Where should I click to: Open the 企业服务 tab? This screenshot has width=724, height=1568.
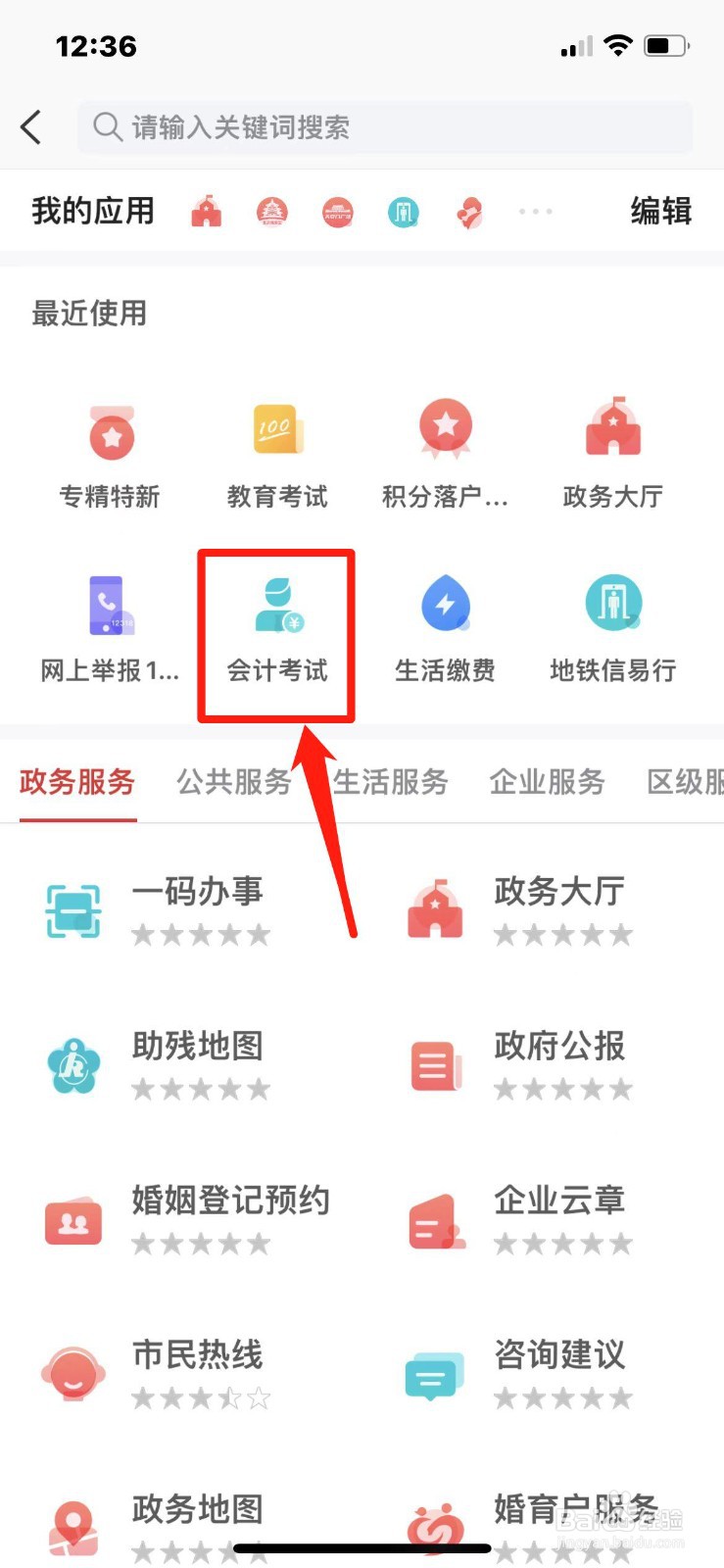coord(547,782)
